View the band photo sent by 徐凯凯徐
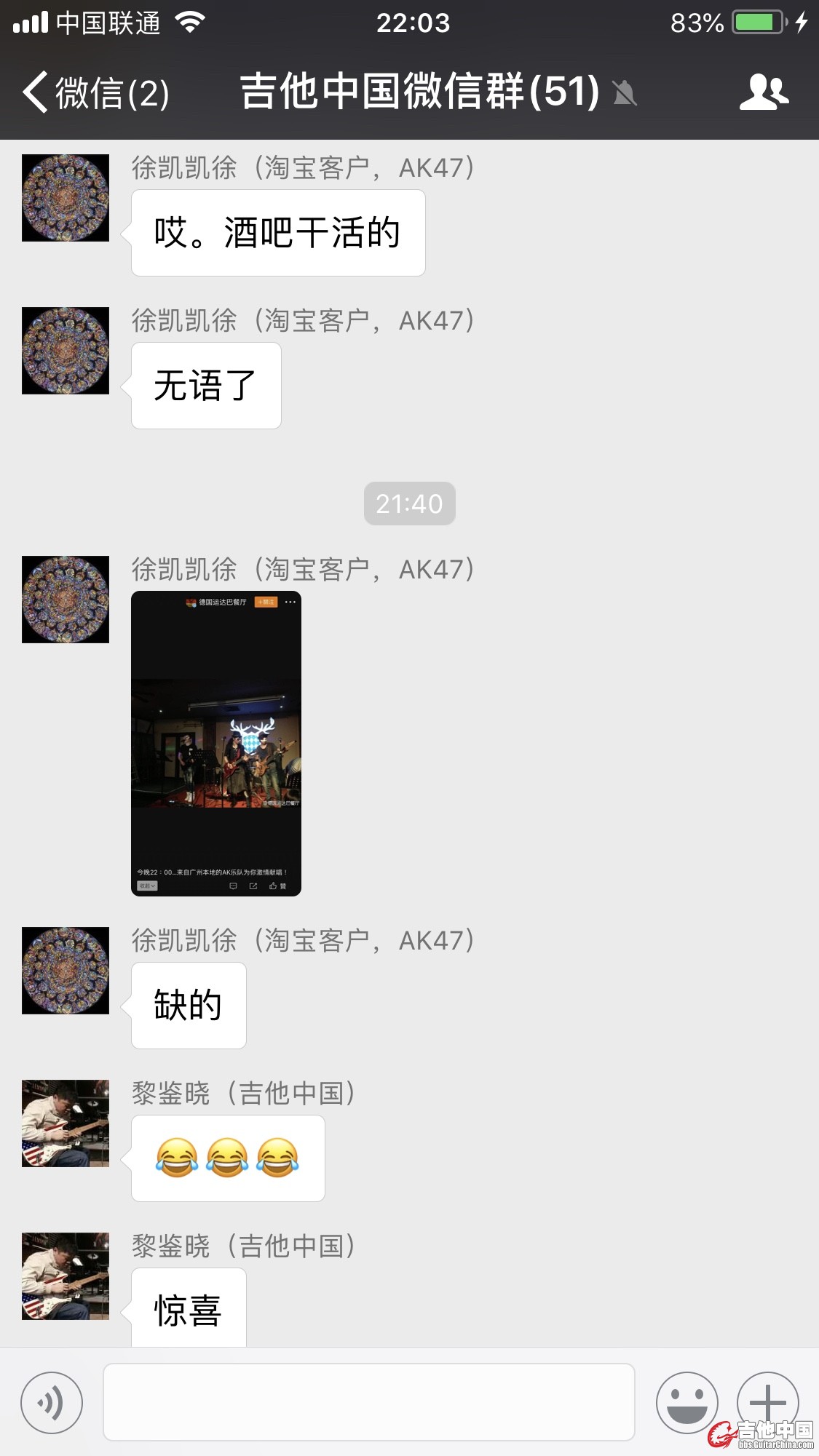 [216, 743]
